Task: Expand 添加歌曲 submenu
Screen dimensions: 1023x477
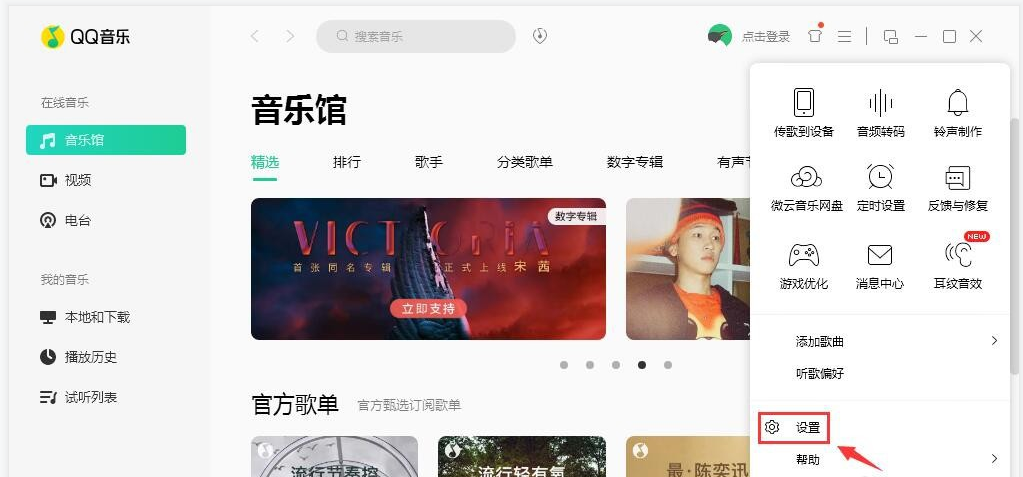Action: pyautogui.click(x=880, y=341)
